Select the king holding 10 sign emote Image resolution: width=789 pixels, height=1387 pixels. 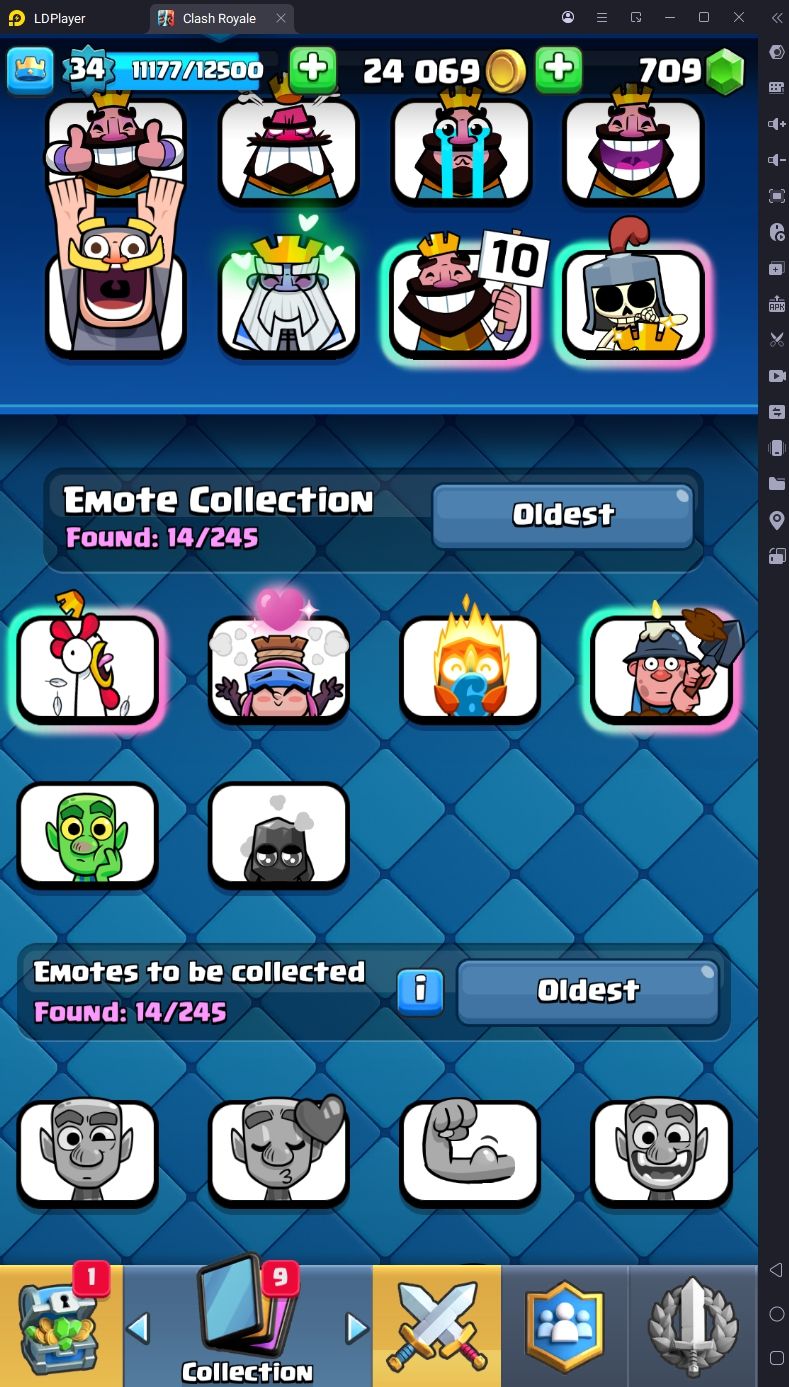click(461, 303)
